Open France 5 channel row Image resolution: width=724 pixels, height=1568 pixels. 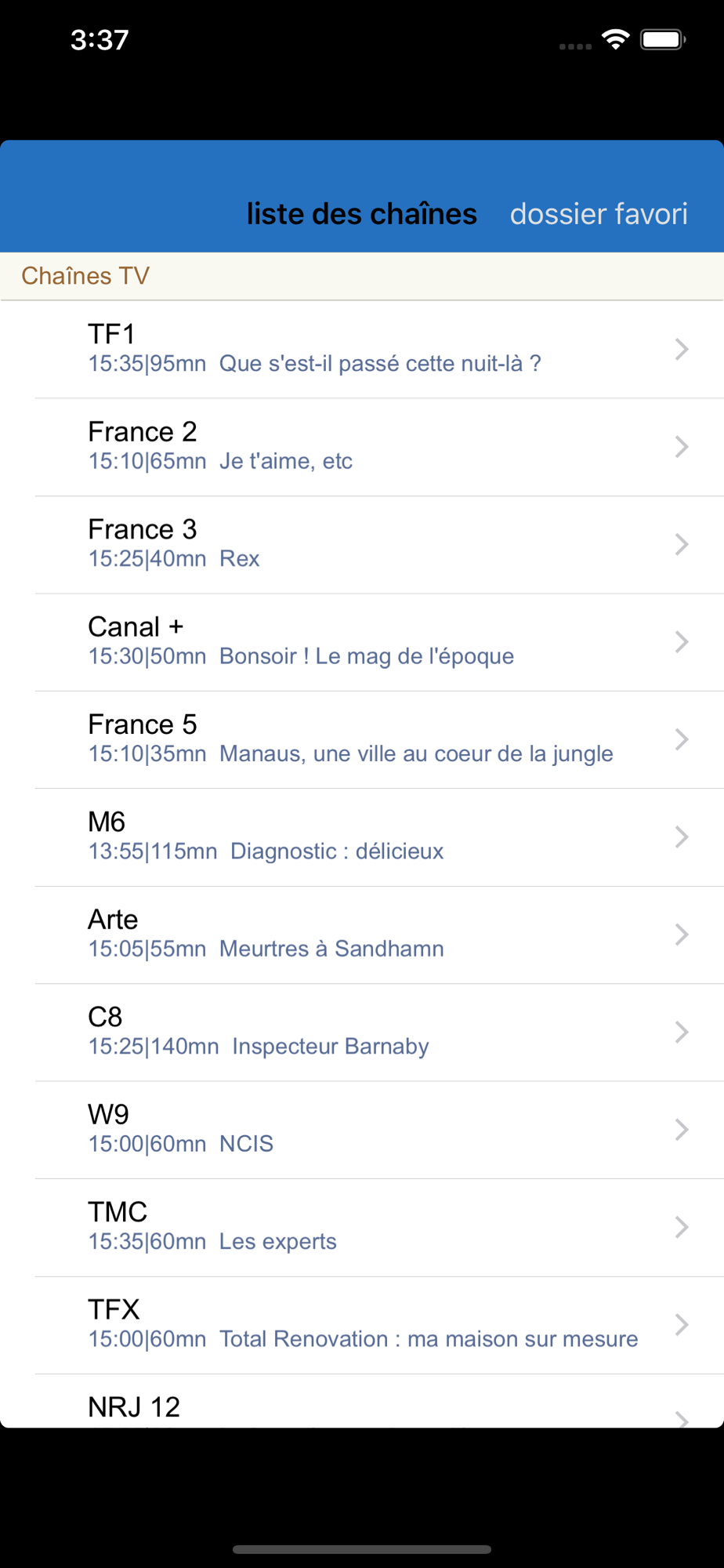(x=362, y=740)
